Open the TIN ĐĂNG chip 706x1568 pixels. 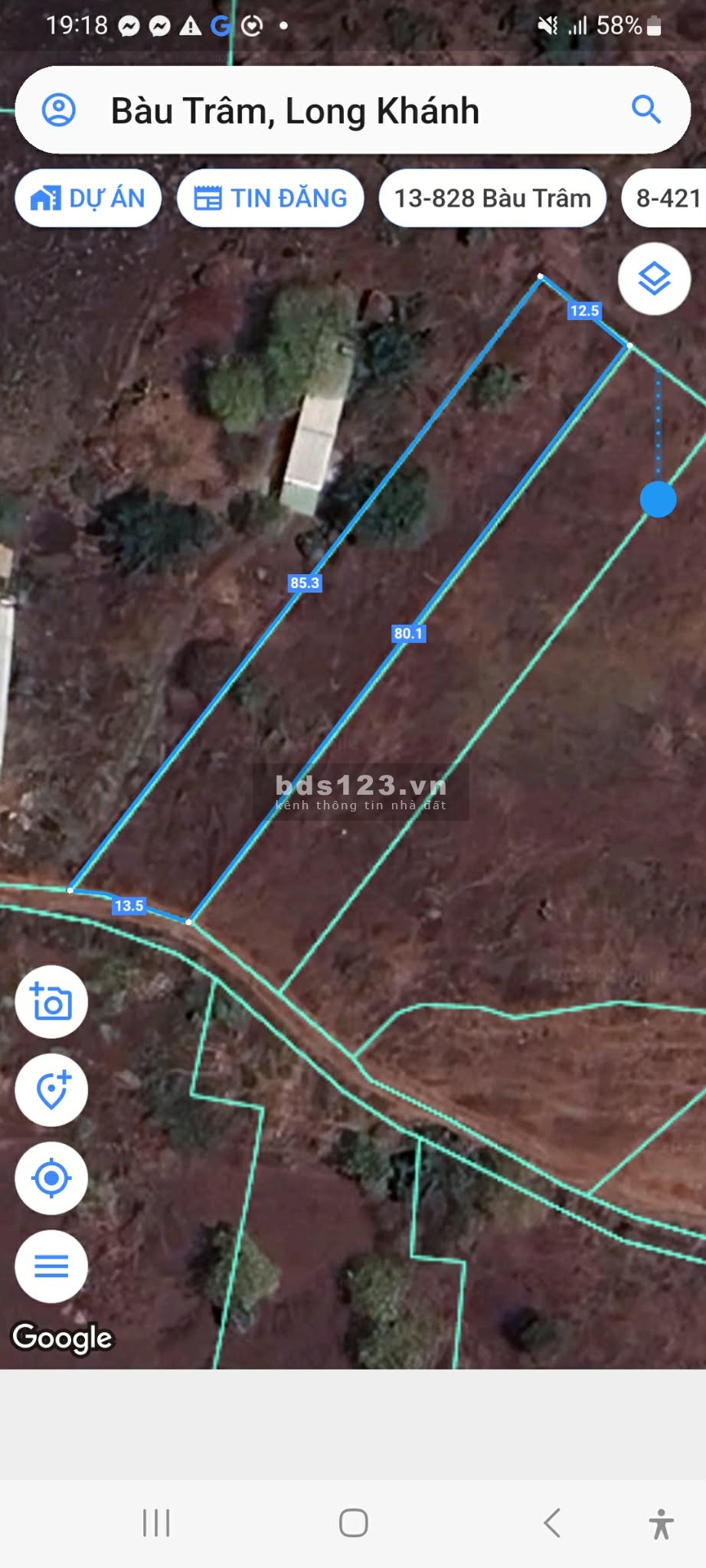coord(270,198)
